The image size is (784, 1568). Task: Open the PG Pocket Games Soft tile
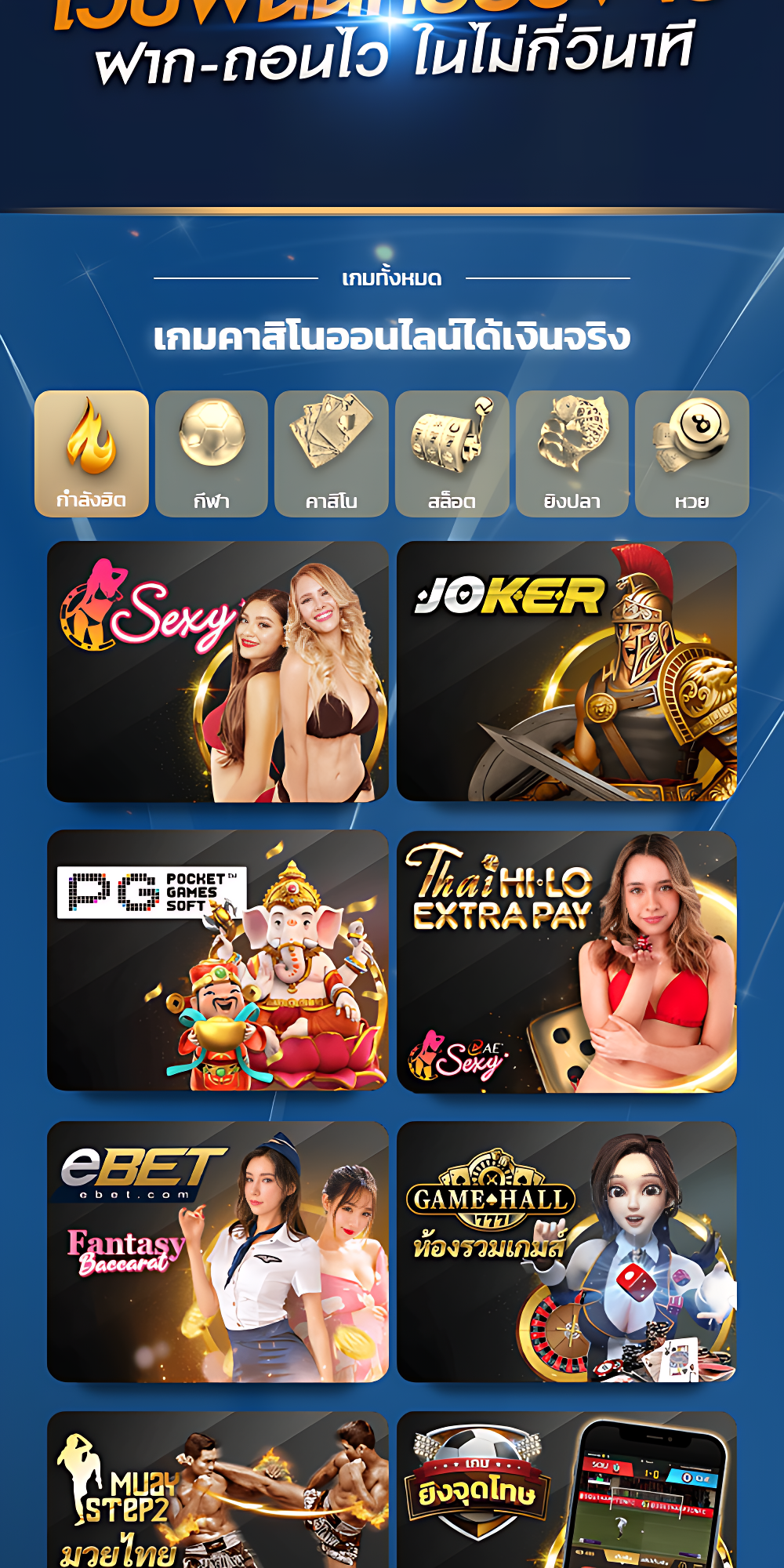(x=218, y=960)
